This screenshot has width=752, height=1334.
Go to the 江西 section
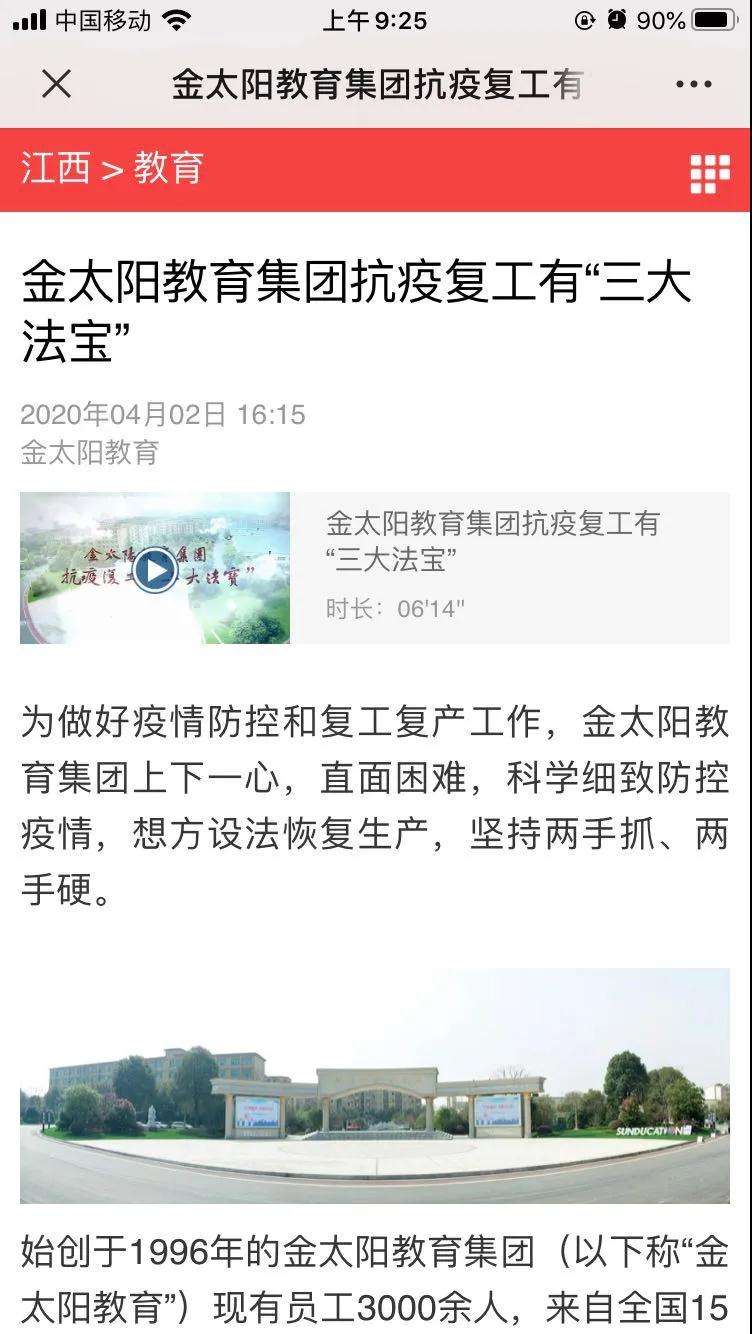click(55, 168)
